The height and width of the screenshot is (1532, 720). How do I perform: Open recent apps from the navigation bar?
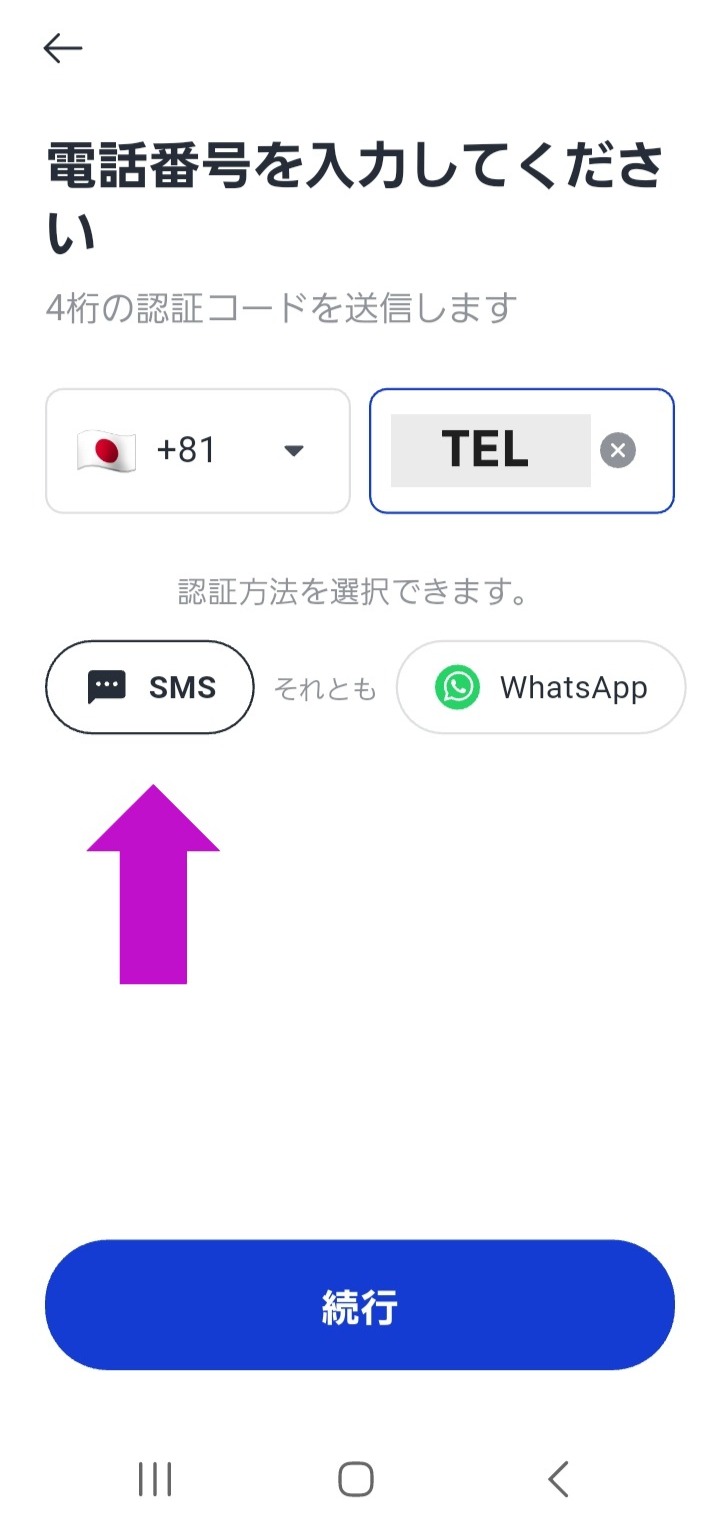tap(155, 1479)
